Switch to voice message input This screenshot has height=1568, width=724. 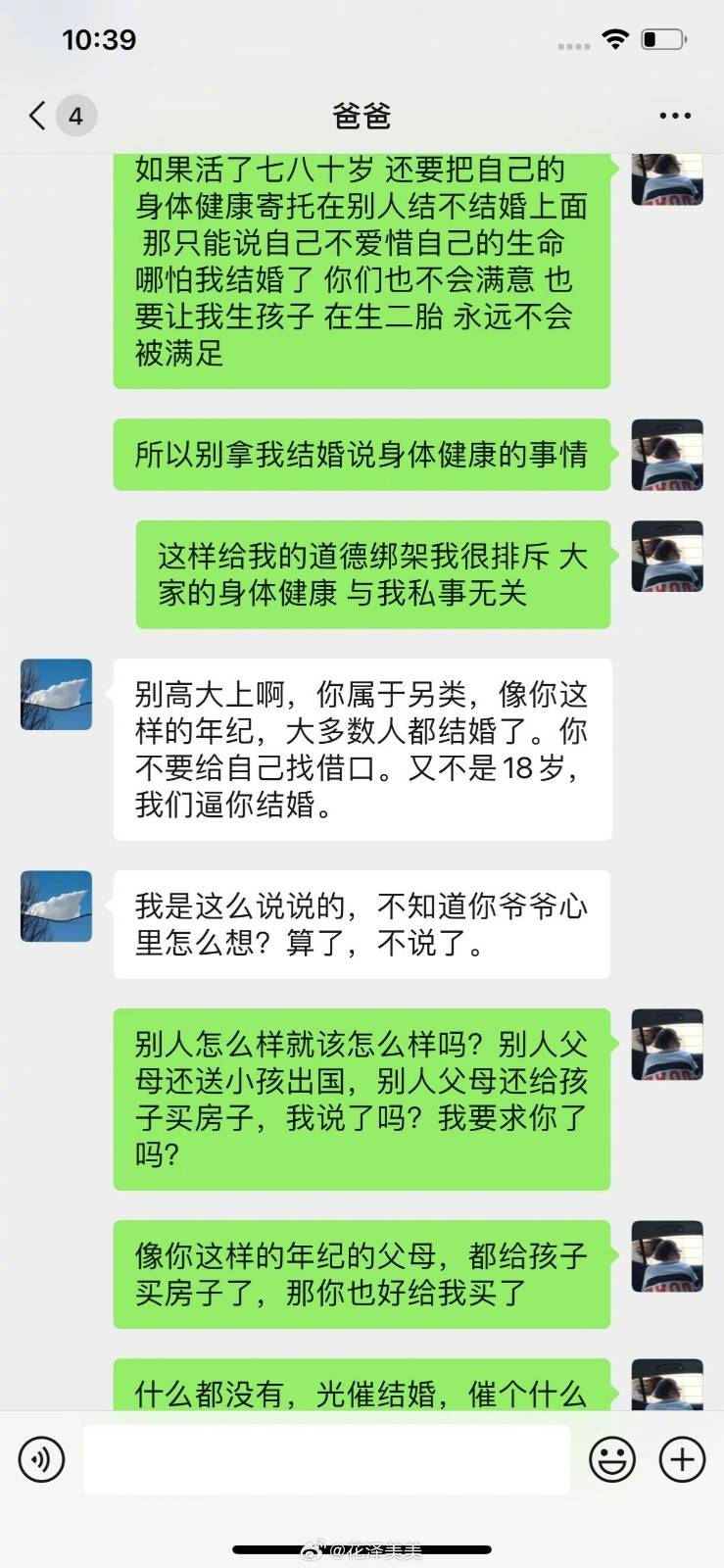42,1459
